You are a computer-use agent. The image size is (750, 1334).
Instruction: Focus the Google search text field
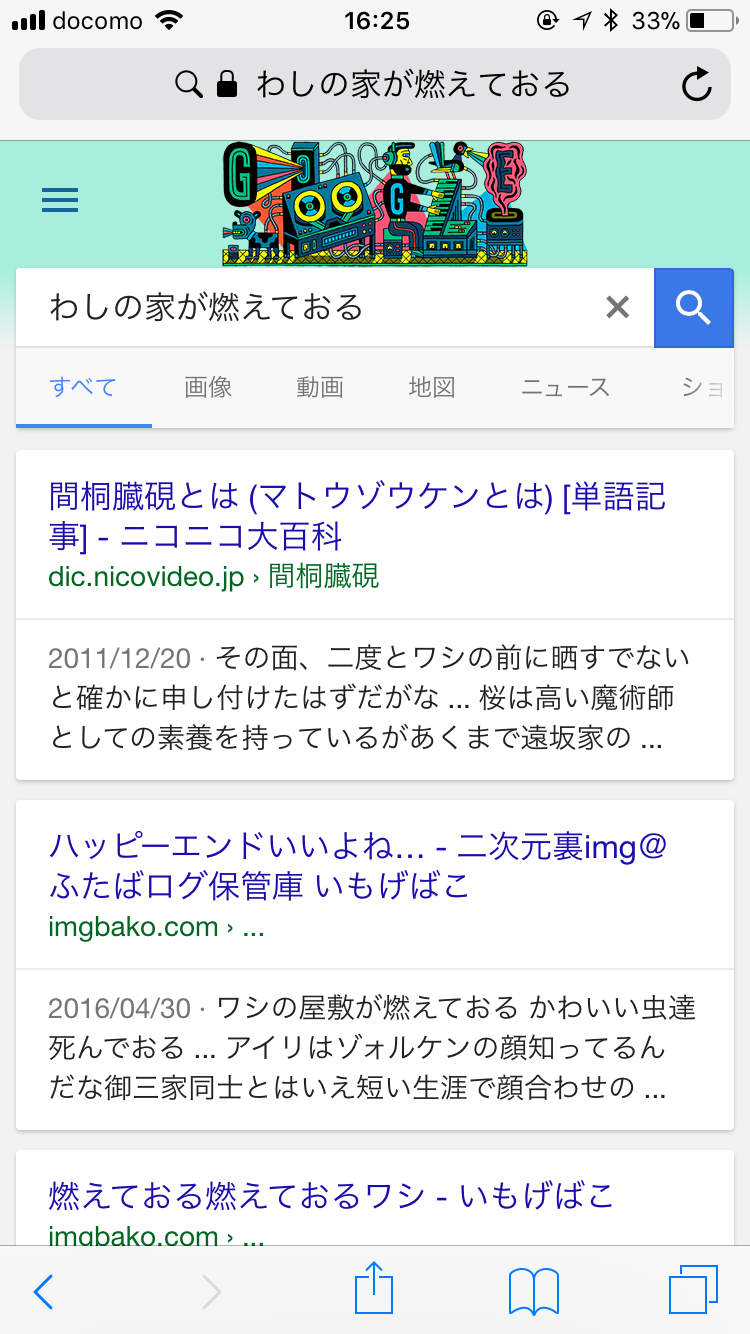310,307
